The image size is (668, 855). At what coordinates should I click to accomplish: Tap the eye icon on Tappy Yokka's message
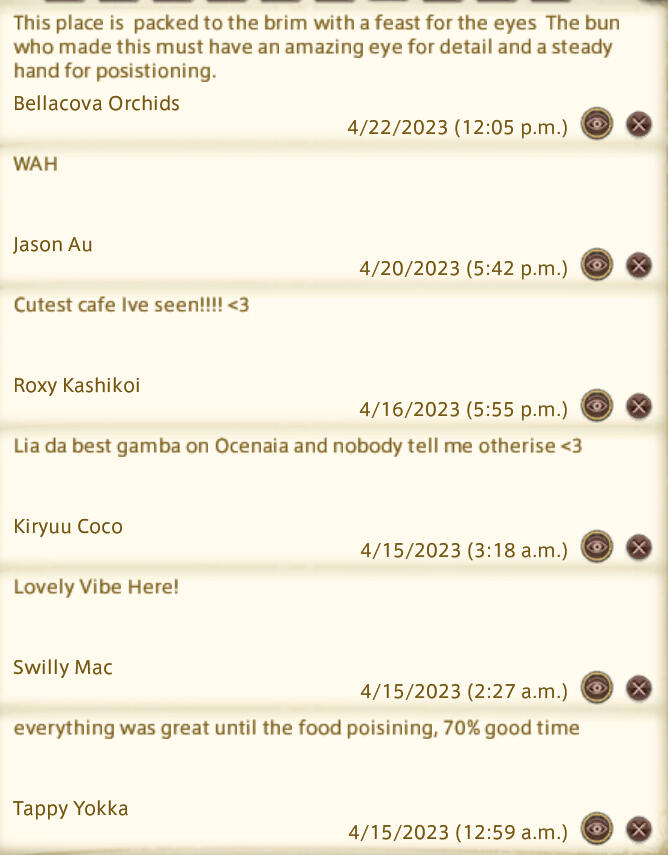(597, 829)
